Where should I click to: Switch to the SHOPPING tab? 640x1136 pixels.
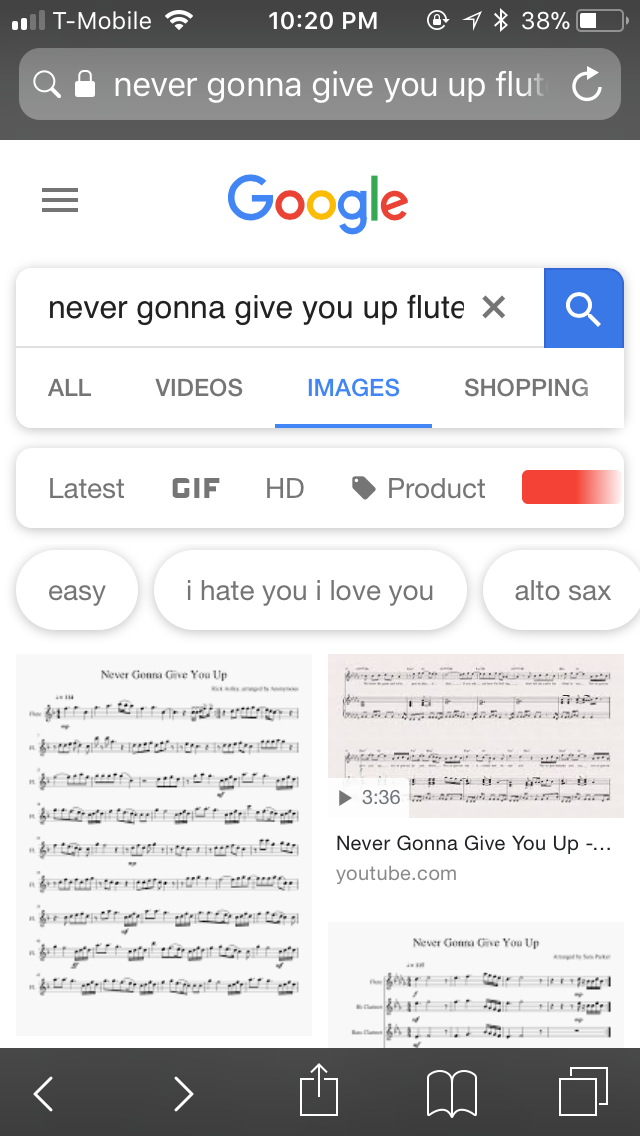[x=526, y=388]
